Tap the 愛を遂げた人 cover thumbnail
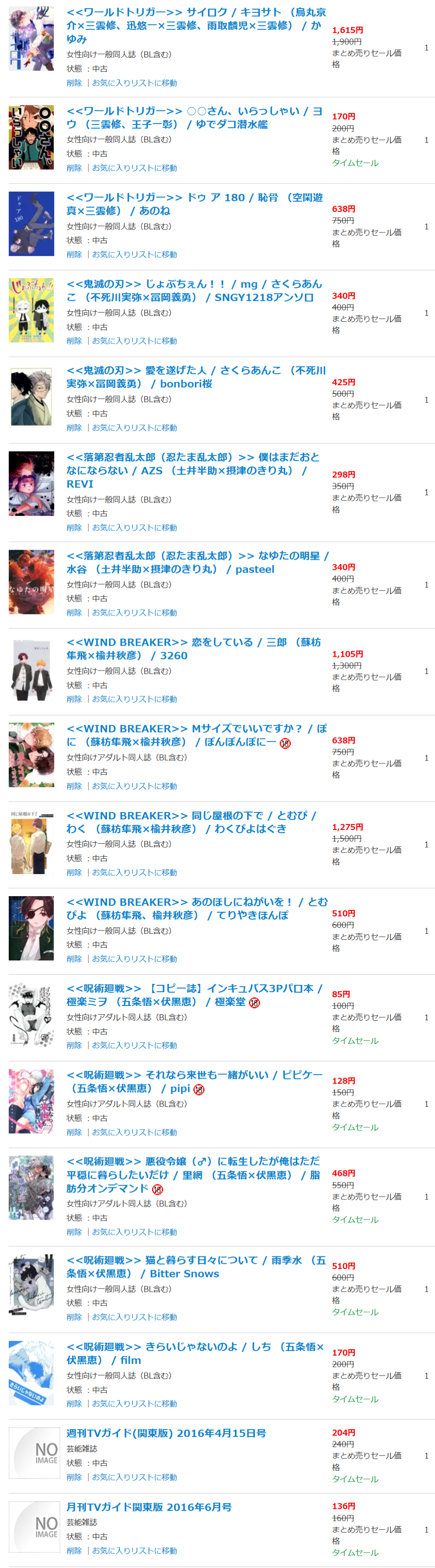The image size is (435, 1568). tap(31, 397)
